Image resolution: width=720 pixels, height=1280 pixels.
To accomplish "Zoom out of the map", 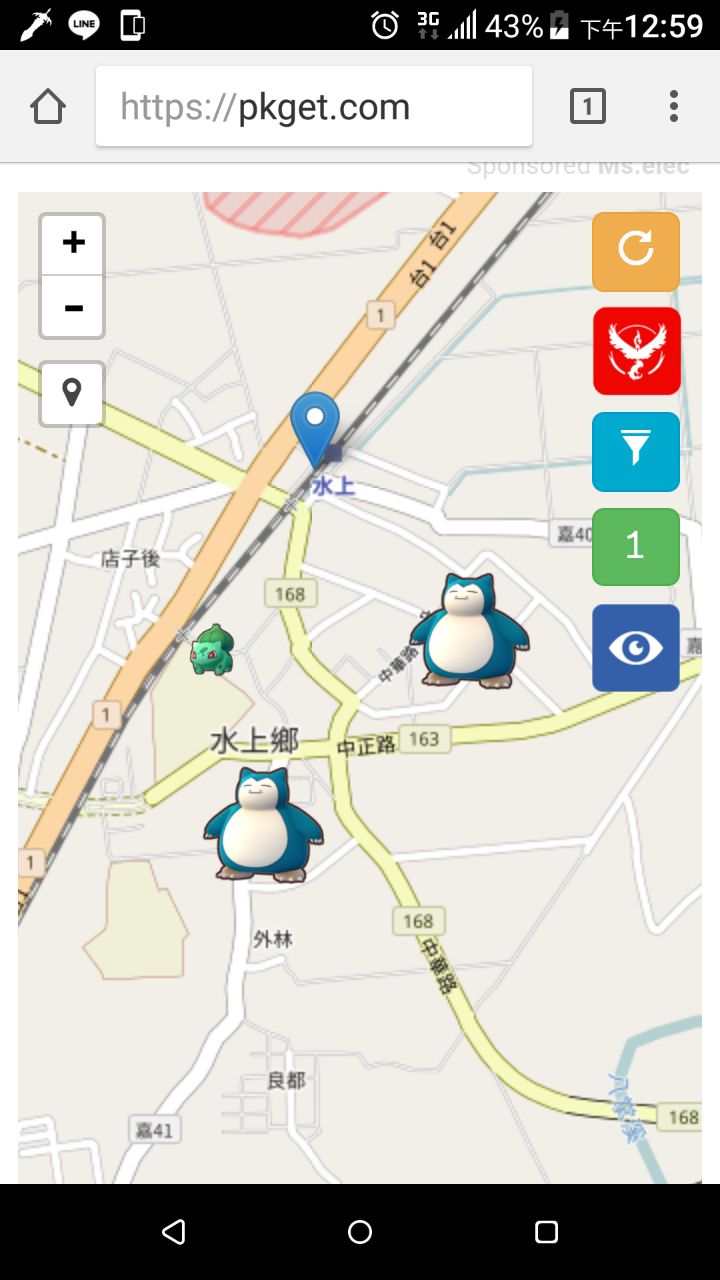I will pyautogui.click(x=73, y=307).
